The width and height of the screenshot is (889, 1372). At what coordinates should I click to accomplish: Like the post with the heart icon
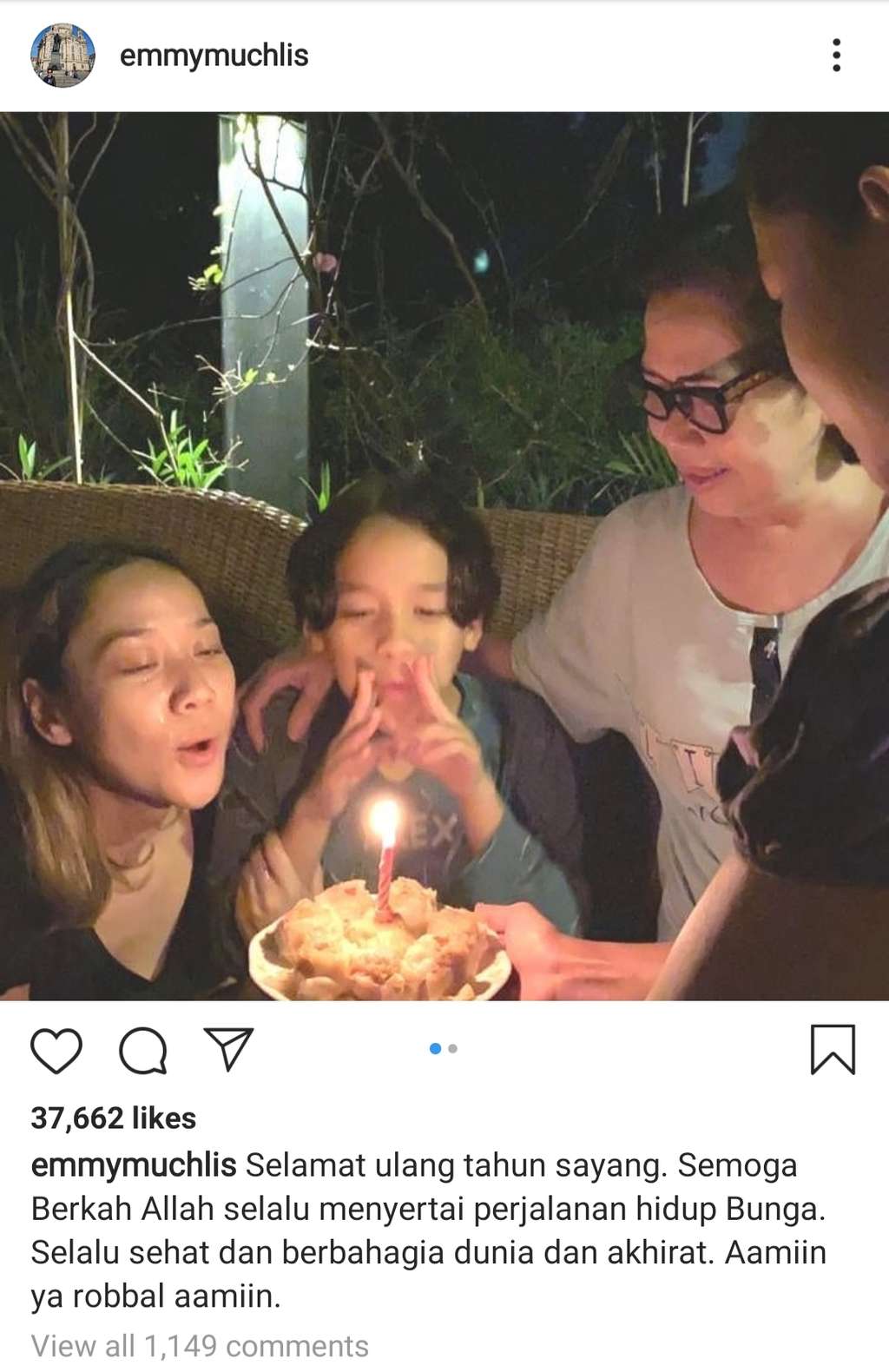point(56,1051)
